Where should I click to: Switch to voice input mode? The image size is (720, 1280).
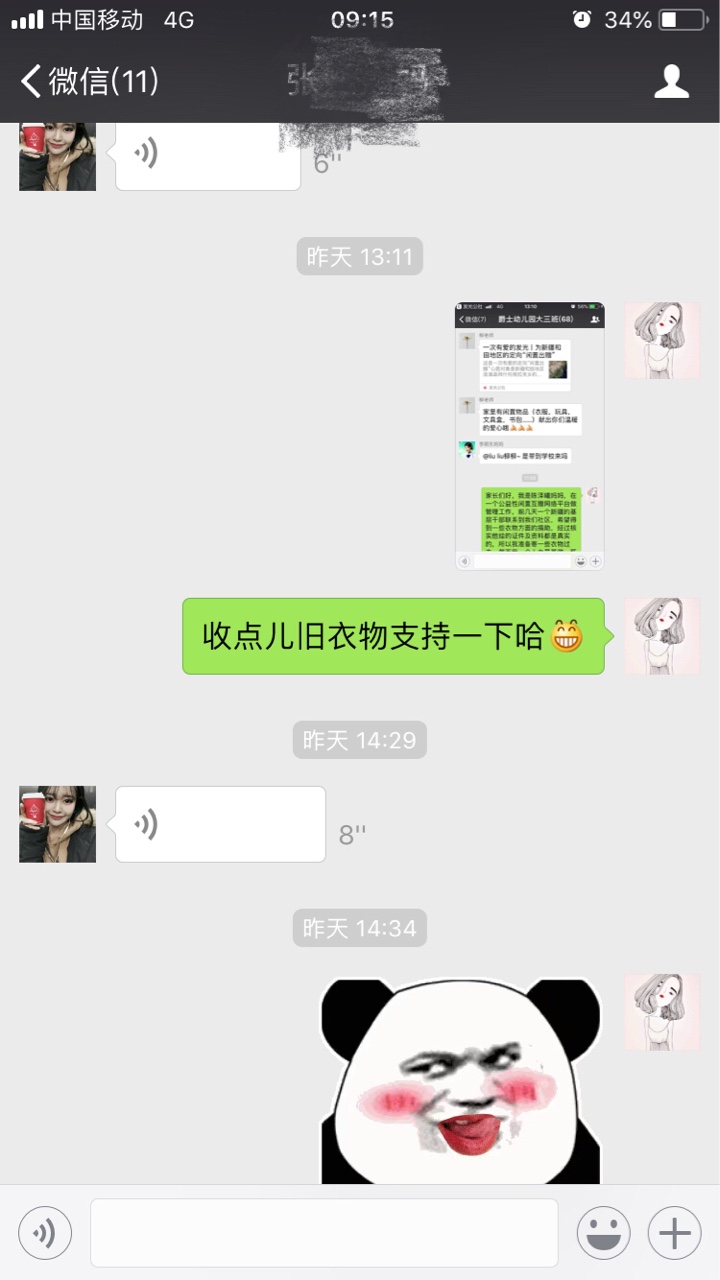tap(45, 1233)
